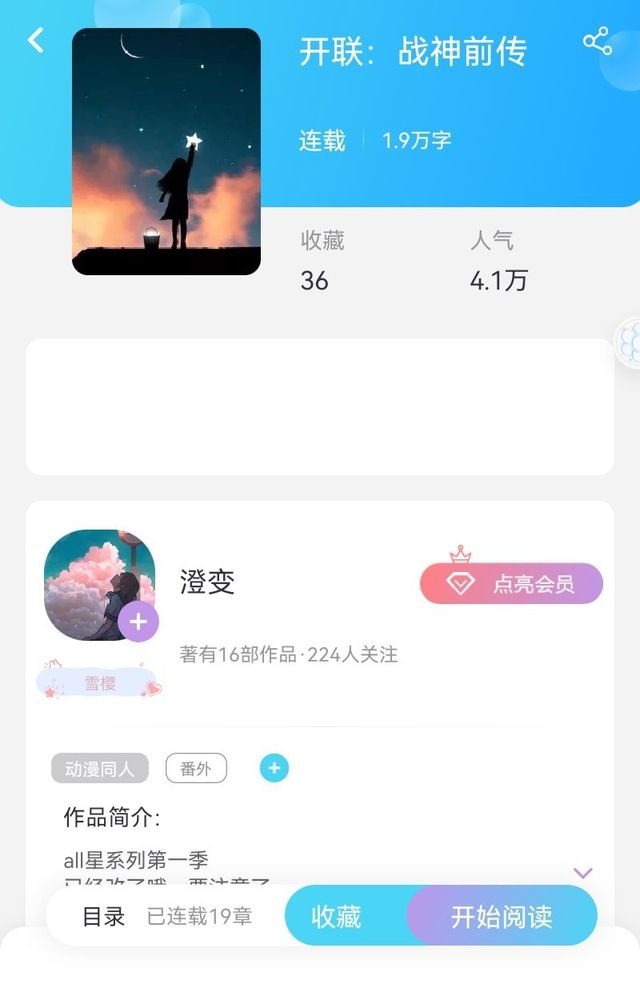Open the floating bubble widget on right edge
Viewport: 640px width, 992px height.
click(628, 343)
